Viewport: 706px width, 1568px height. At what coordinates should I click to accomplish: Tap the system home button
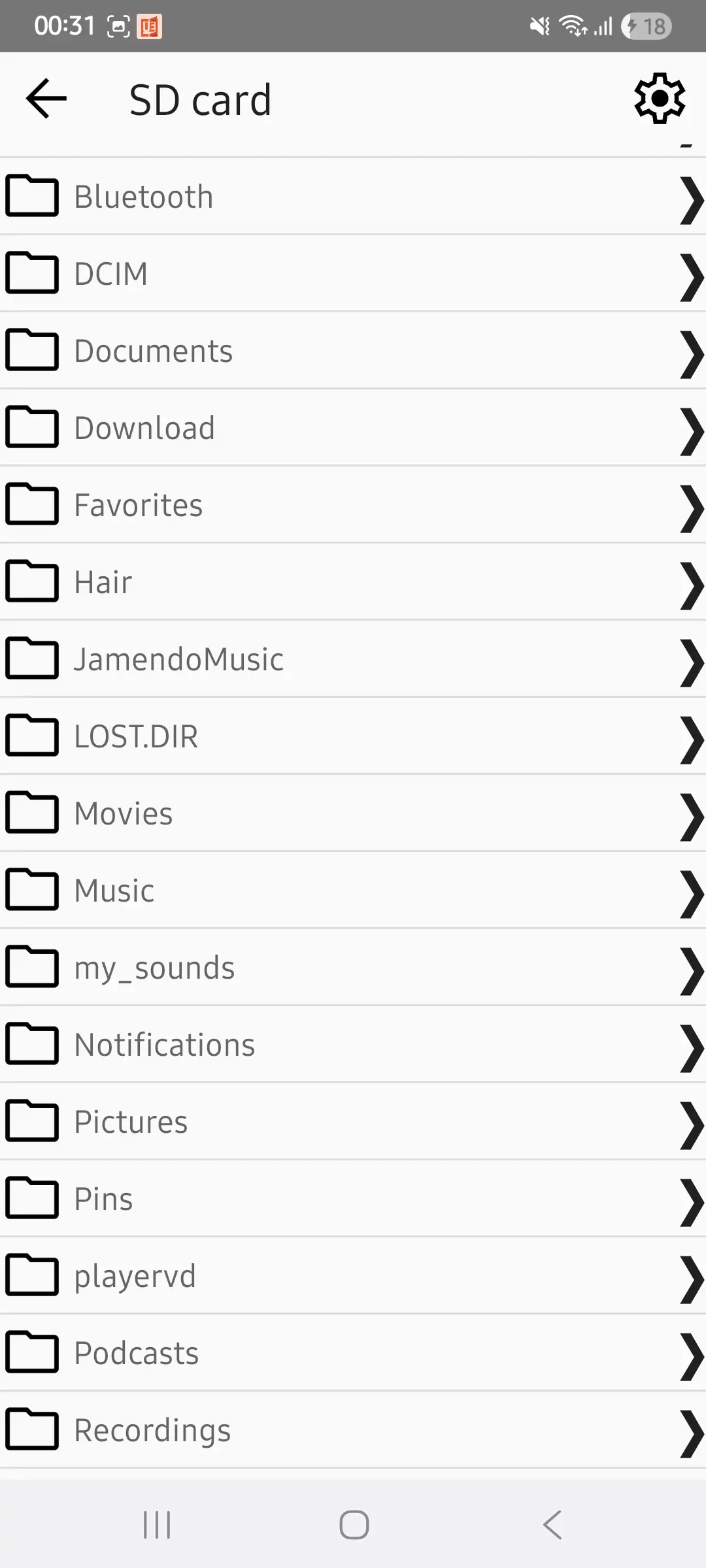pyautogui.click(x=354, y=1525)
